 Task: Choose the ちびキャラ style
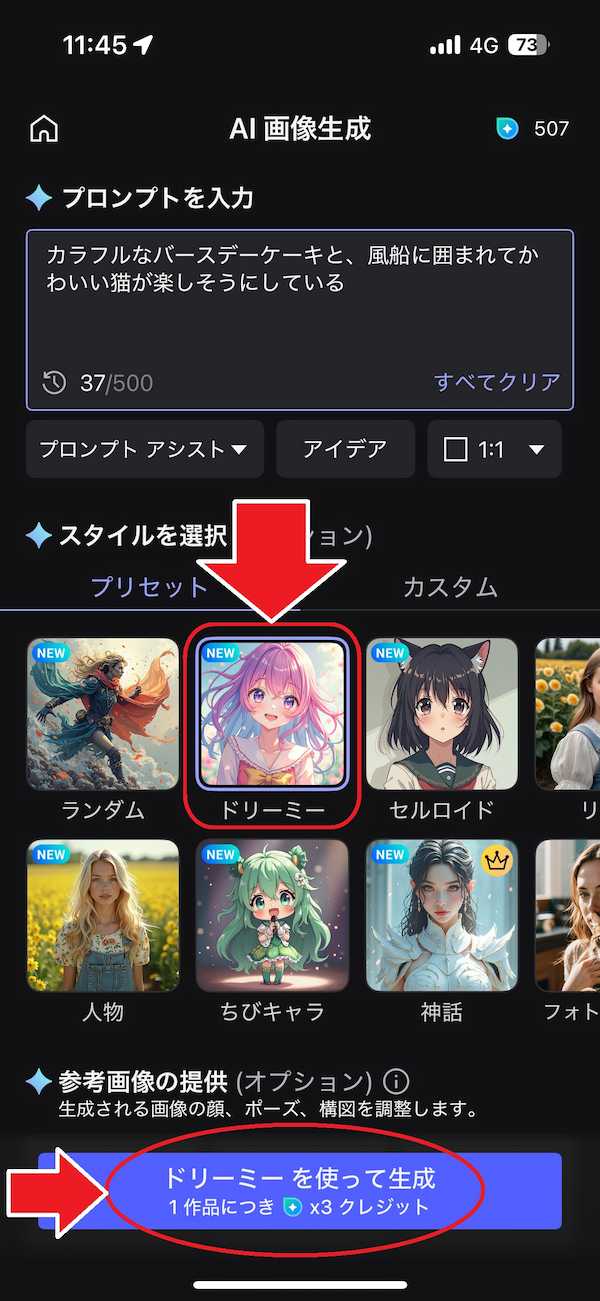click(272, 915)
